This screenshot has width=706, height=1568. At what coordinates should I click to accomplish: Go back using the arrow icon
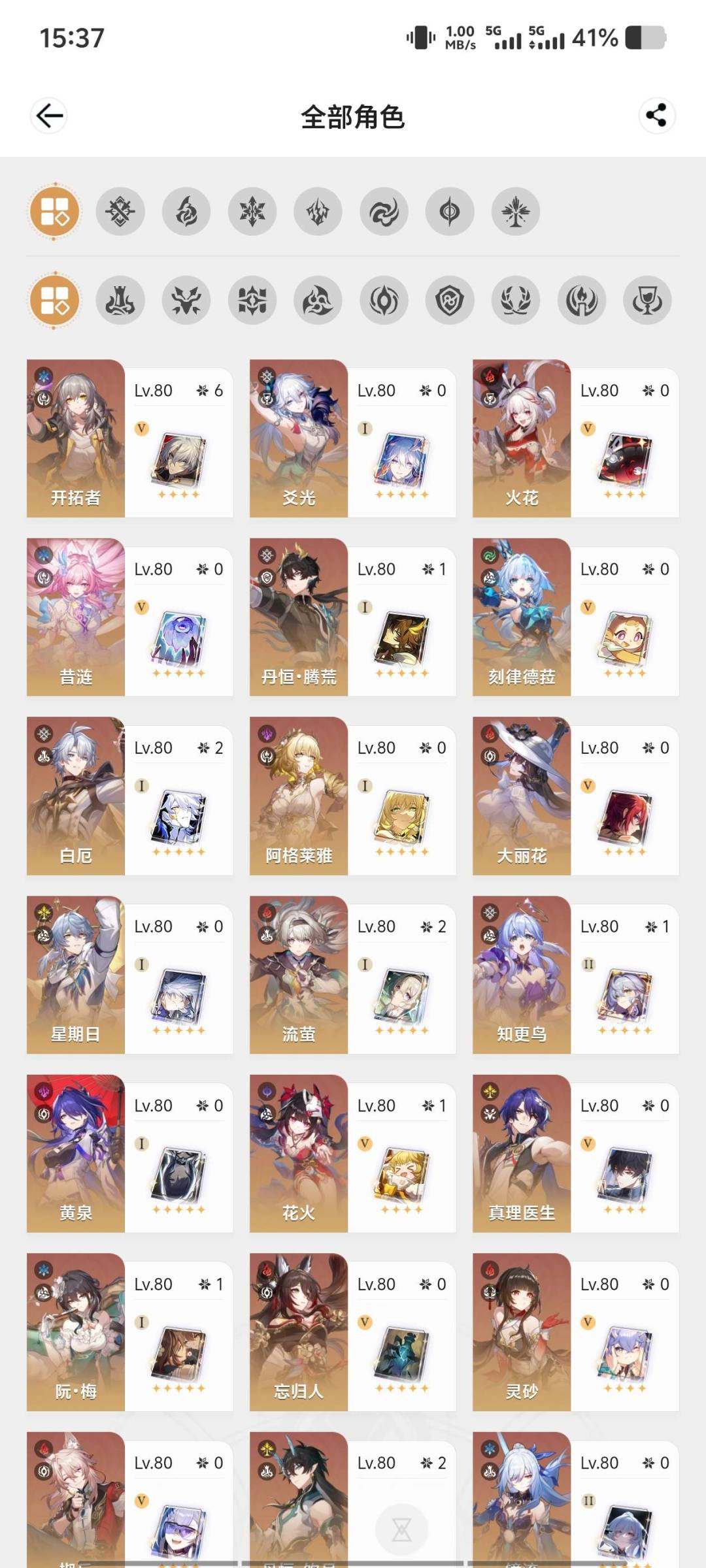coord(49,116)
